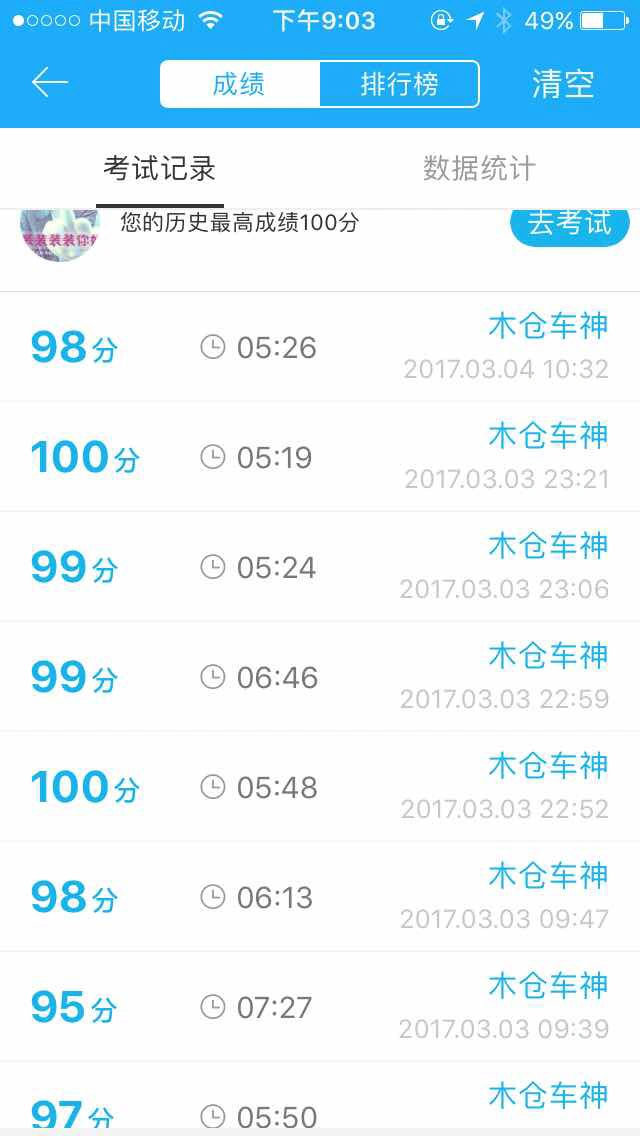
Task: Select the 考试记录 tab
Action: (159, 169)
